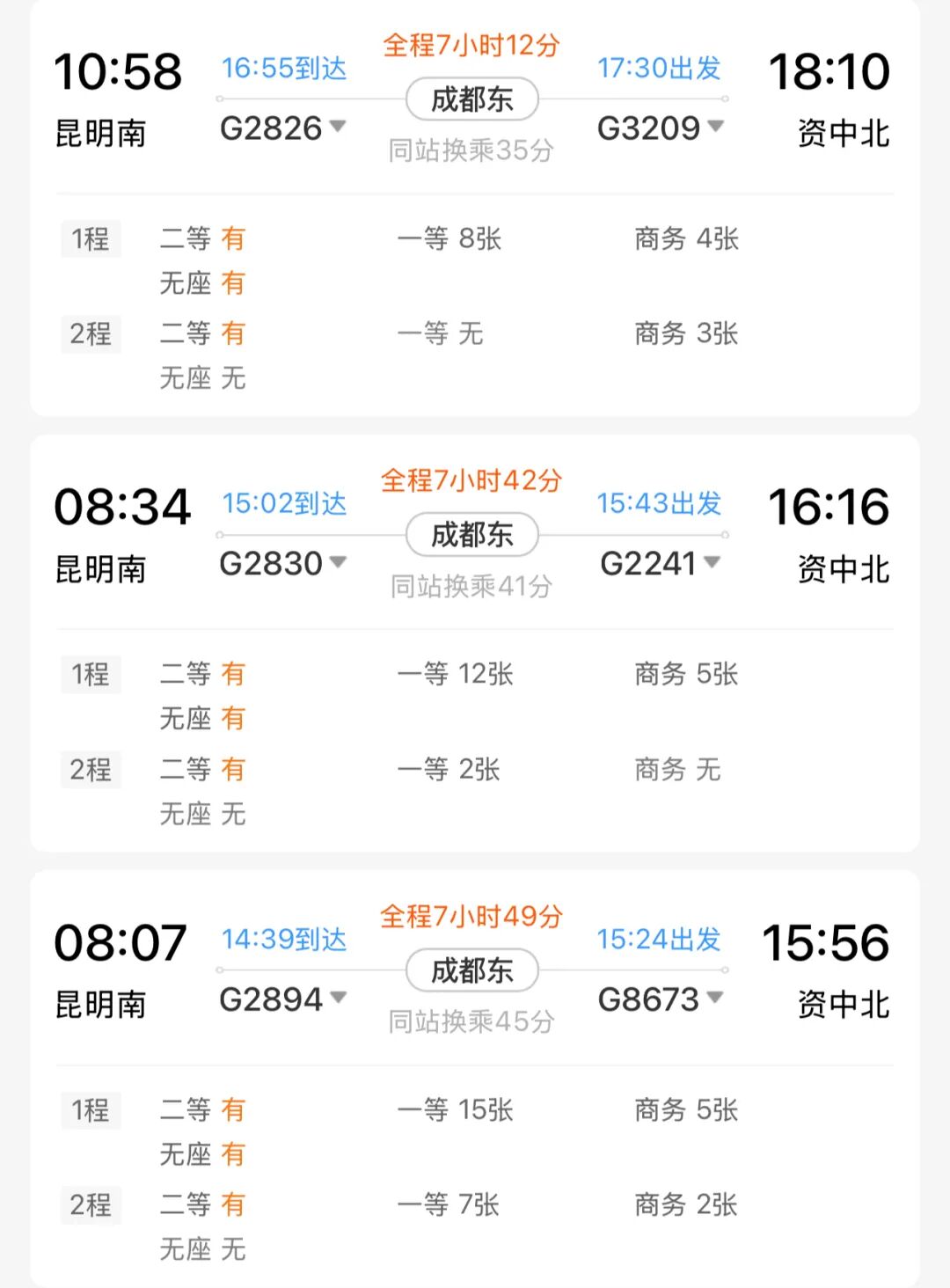
Task: Open the 成都东 transfer station tag on third itinerary
Action: [x=472, y=970]
